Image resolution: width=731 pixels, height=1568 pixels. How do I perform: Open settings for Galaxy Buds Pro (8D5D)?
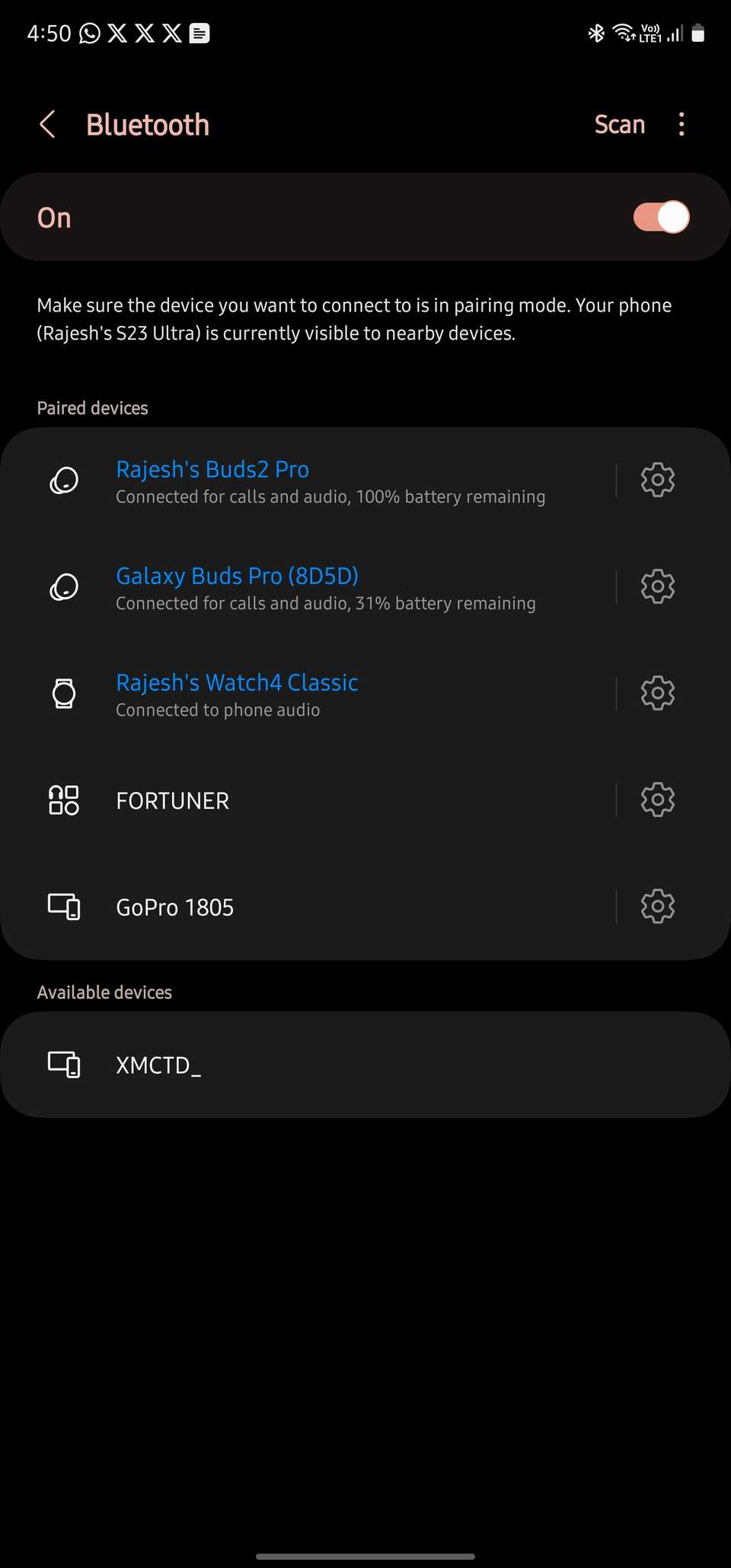coord(657,586)
